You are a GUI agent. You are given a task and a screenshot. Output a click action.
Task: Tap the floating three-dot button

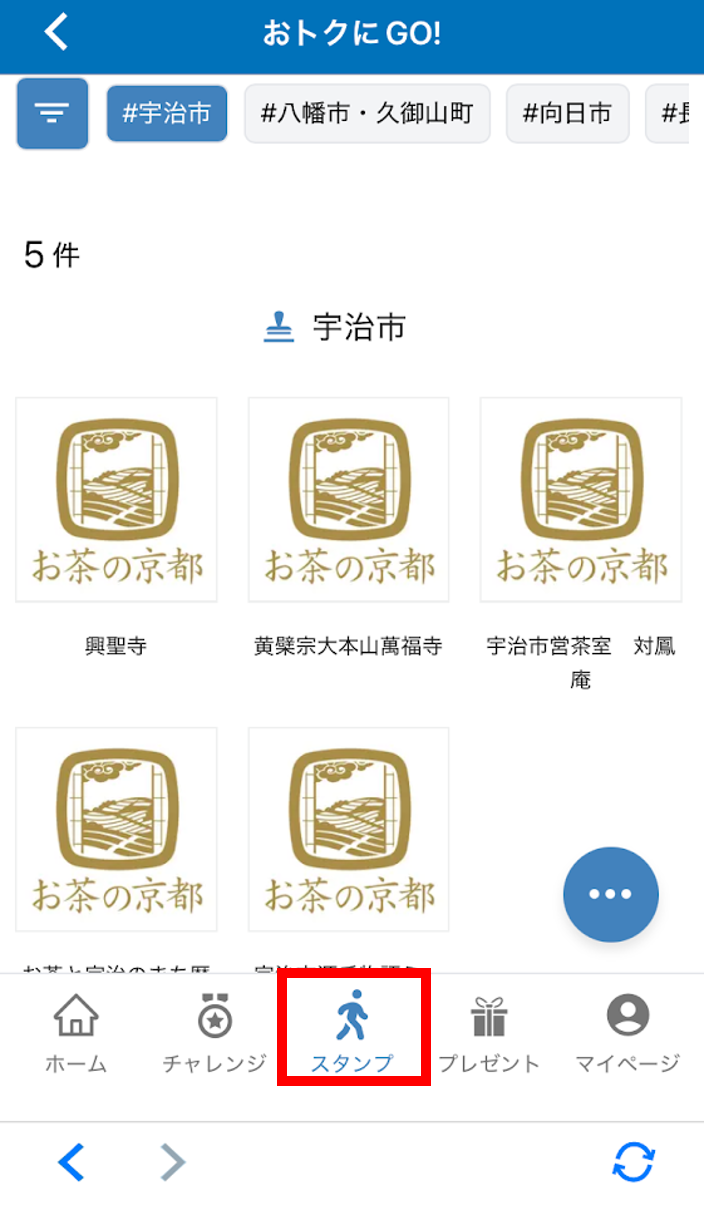tap(610, 894)
